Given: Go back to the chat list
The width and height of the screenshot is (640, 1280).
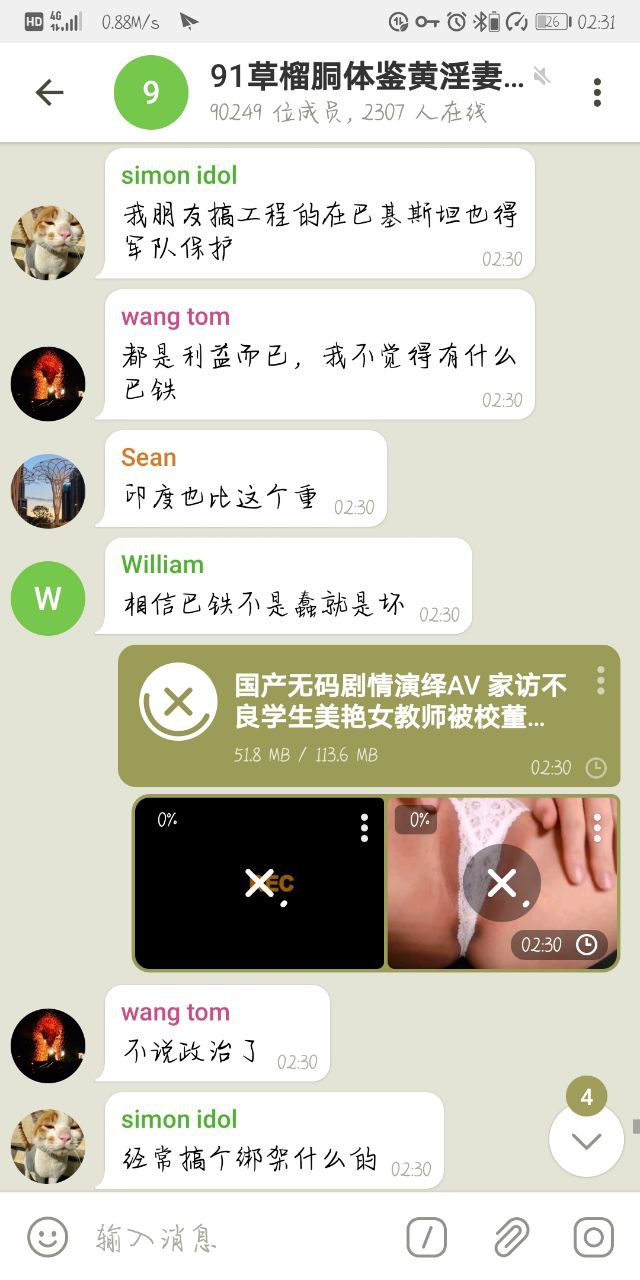Looking at the screenshot, I should 49,93.
